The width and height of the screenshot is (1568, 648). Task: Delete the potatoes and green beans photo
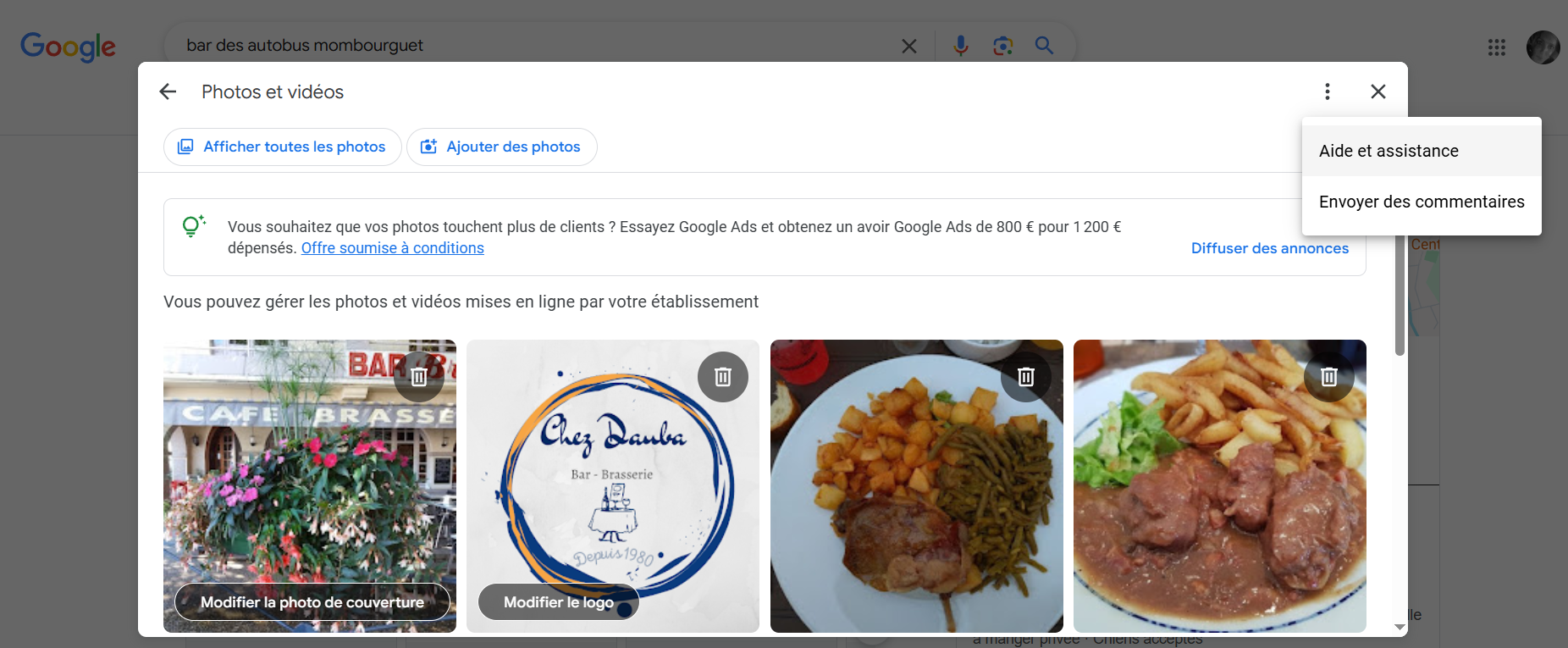1025,377
